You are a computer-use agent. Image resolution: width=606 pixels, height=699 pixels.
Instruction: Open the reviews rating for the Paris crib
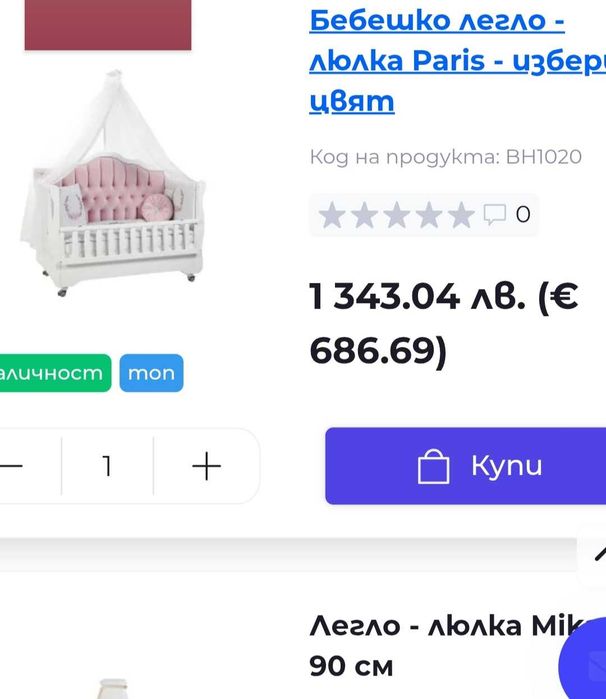click(423, 215)
